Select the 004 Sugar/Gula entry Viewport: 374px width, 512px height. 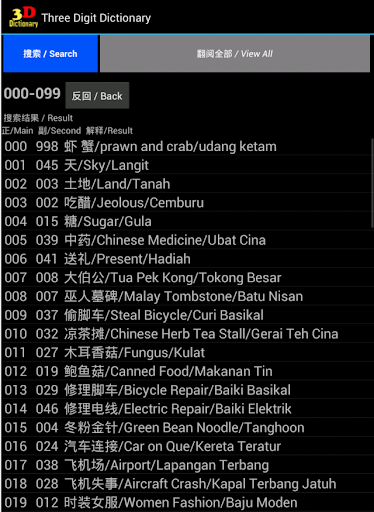click(x=187, y=221)
